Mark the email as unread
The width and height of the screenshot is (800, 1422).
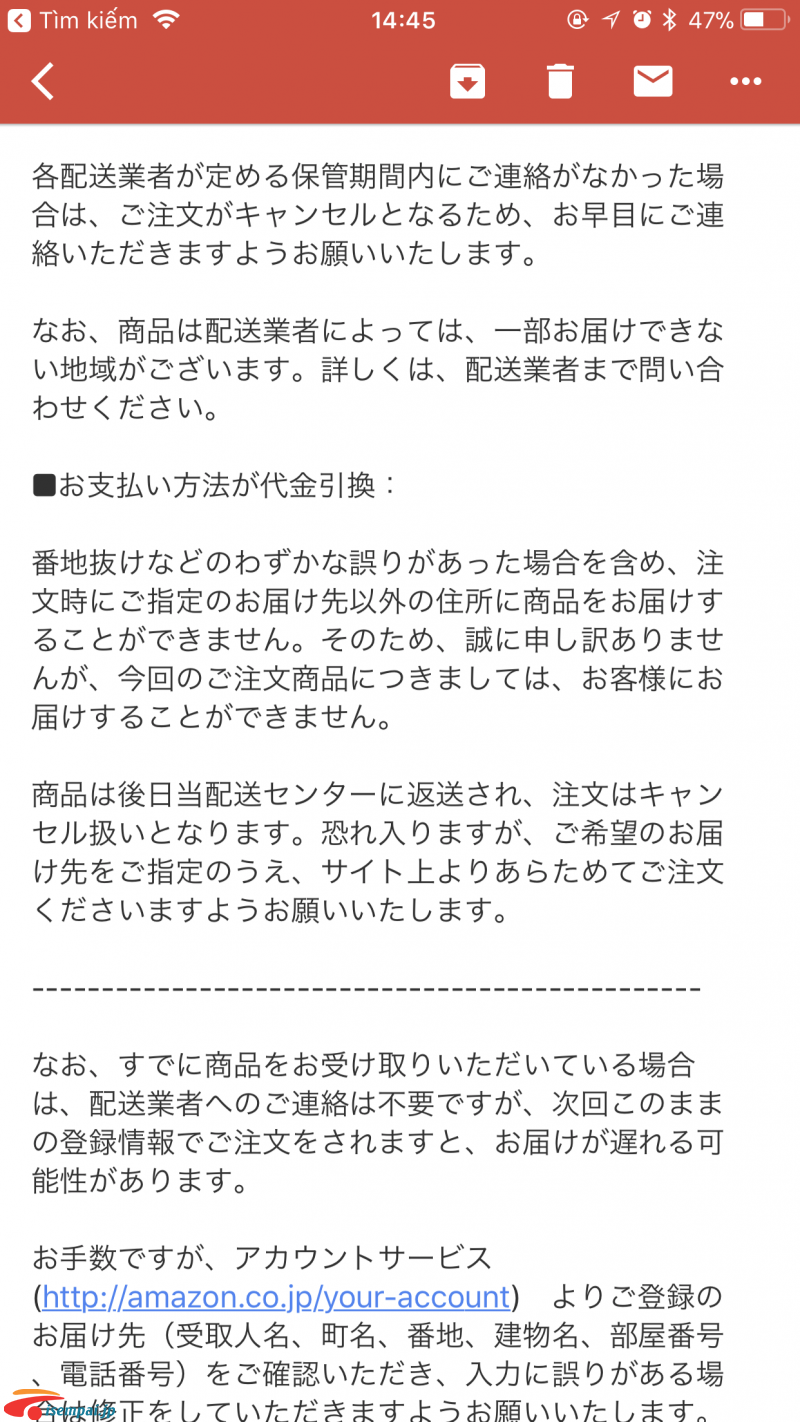pos(653,81)
